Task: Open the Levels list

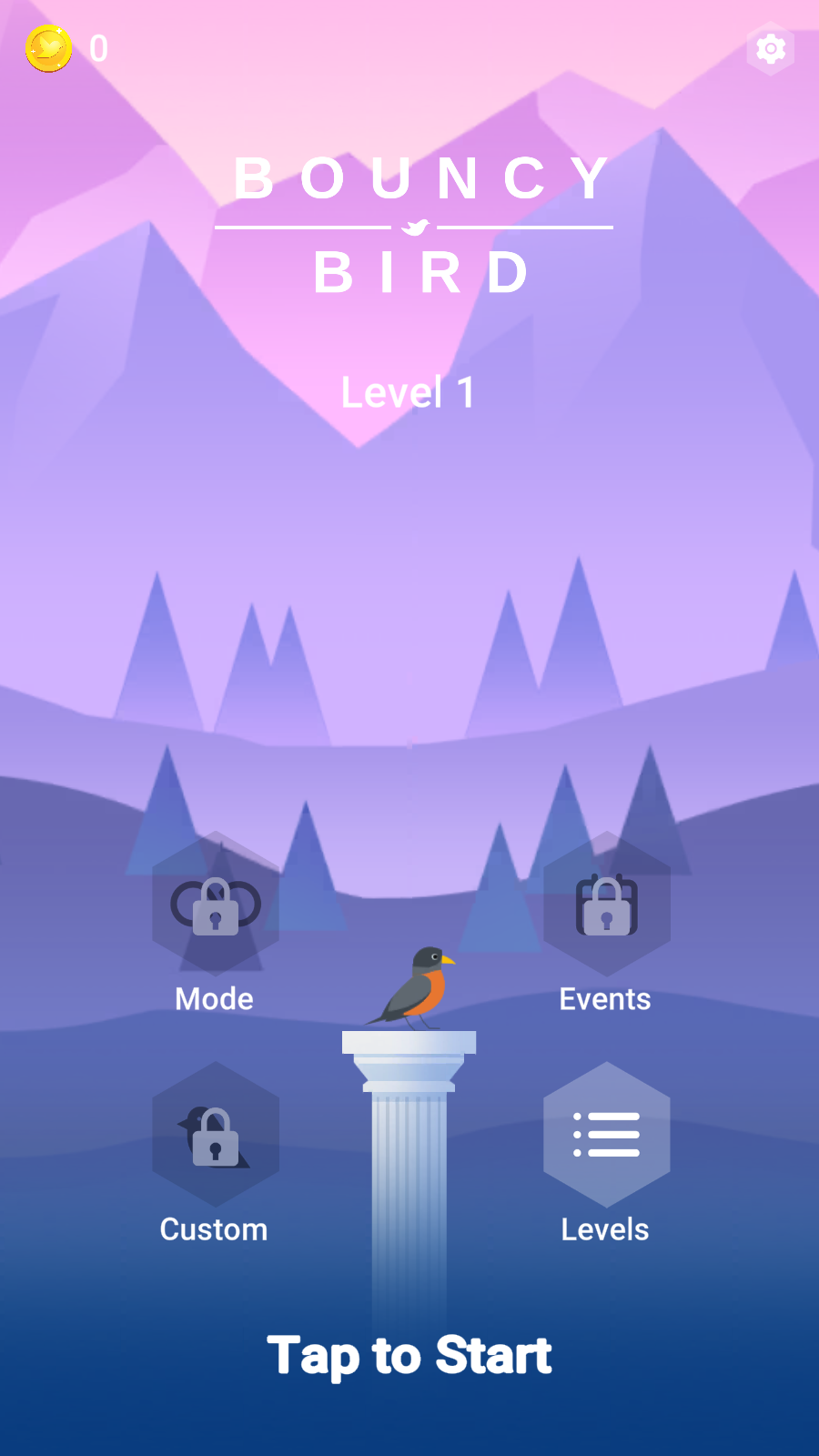Action: [x=606, y=1136]
